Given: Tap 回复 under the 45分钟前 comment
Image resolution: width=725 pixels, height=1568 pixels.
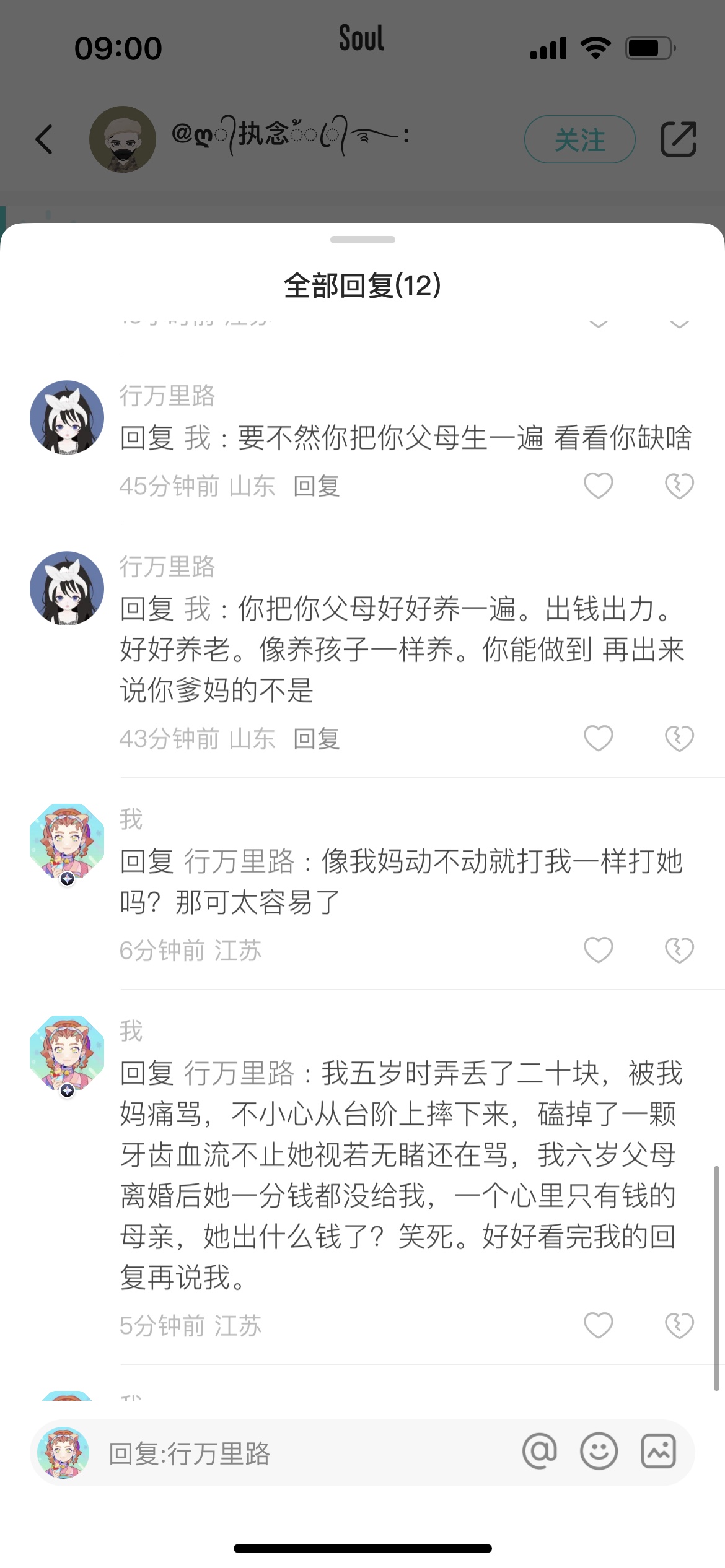Looking at the screenshot, I should (x=317, y=486).
